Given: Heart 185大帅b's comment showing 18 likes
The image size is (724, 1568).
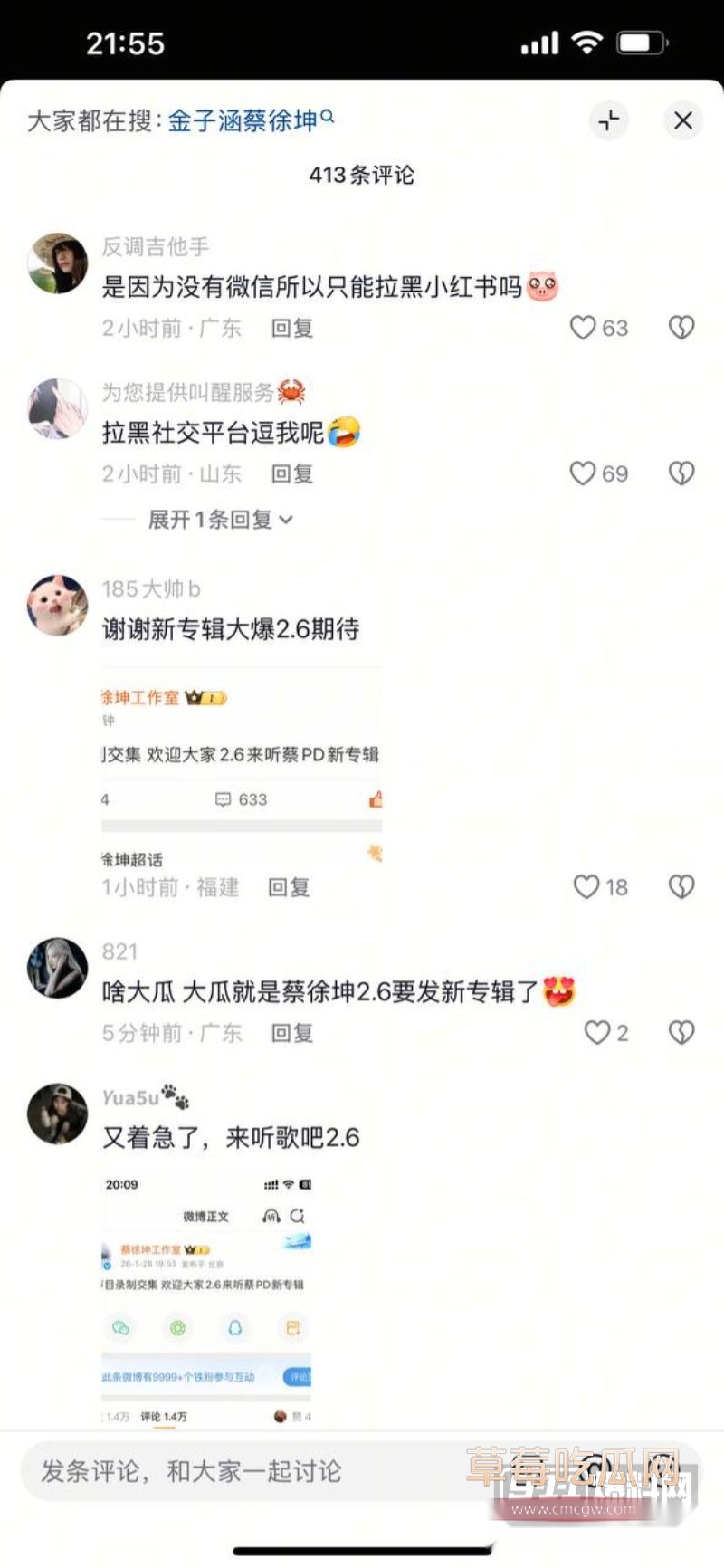Looking at the screenshot, I should click(x=586, y=887).
